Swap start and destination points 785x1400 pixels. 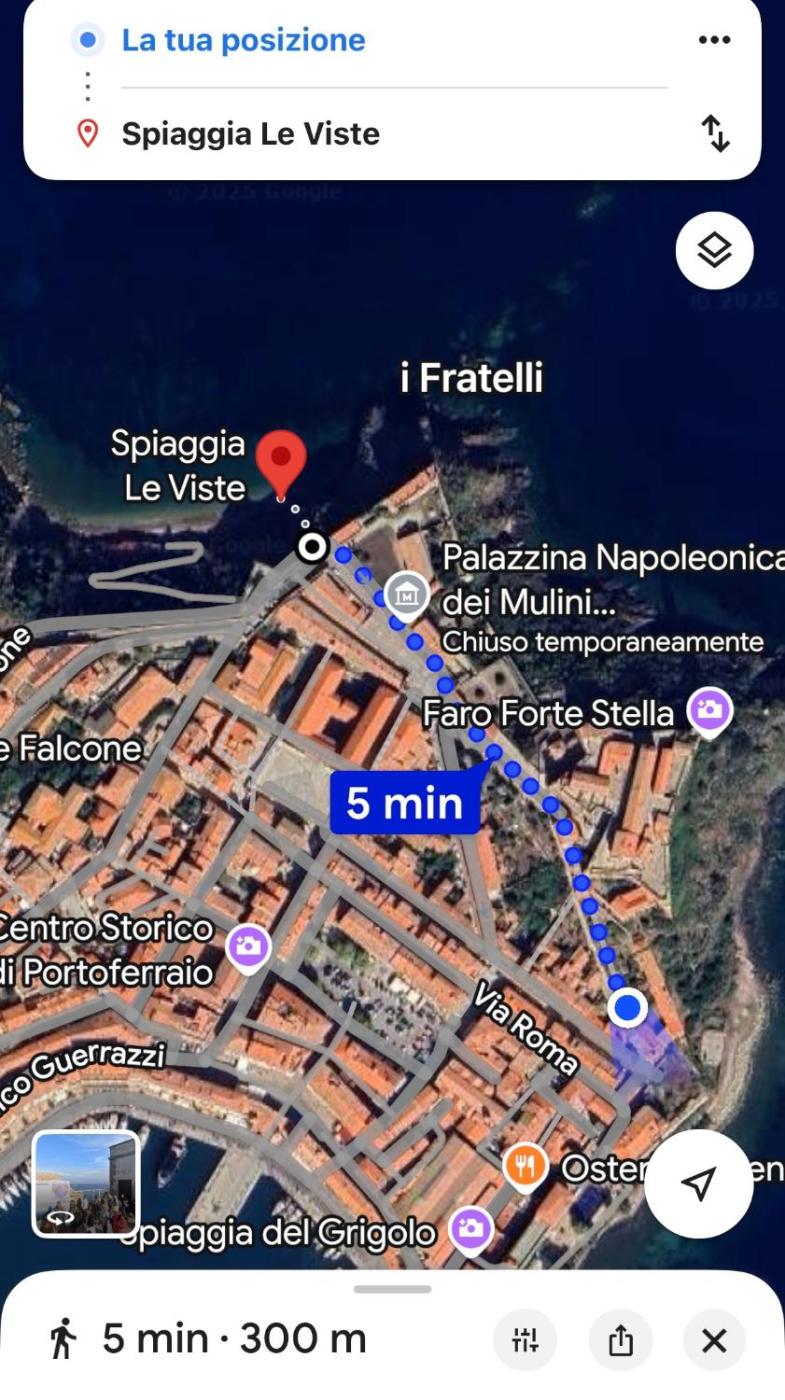pyautogui.click(x=715, y=133)
